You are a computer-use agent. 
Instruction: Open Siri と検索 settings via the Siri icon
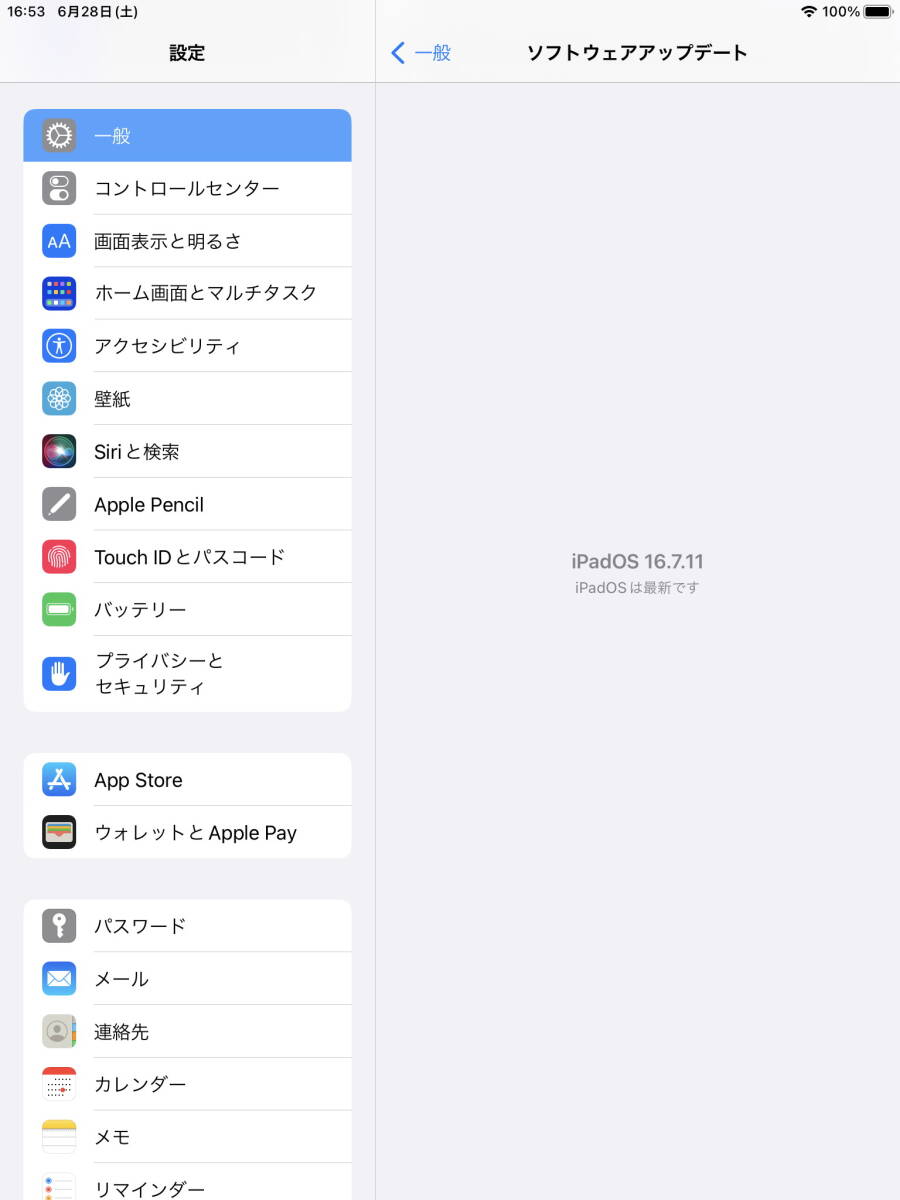59,451
